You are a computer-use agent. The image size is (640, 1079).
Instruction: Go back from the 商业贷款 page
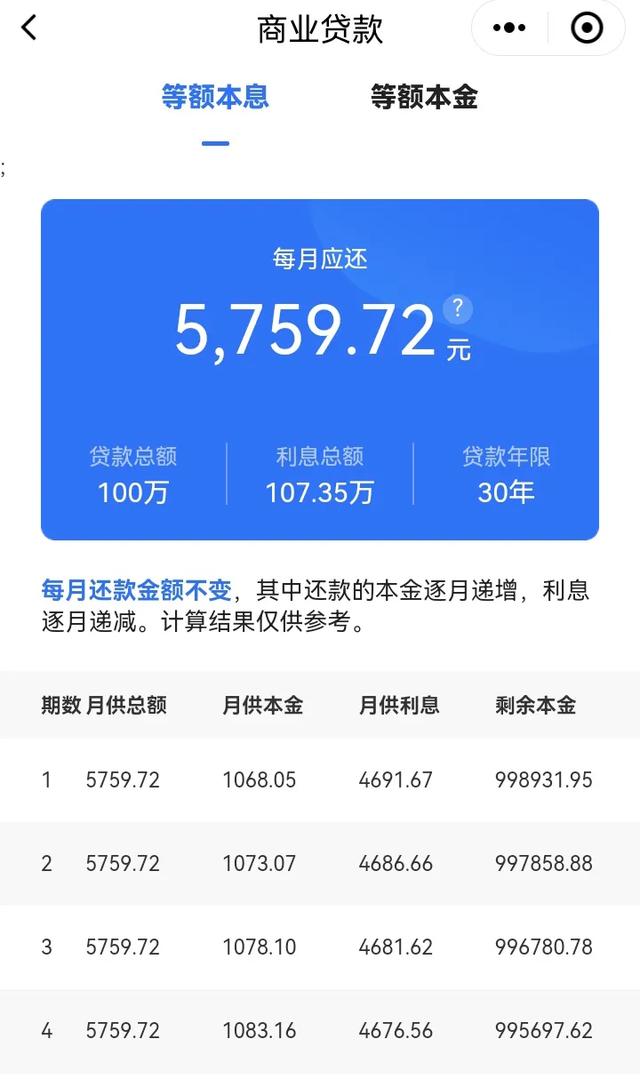click(29, 28)
